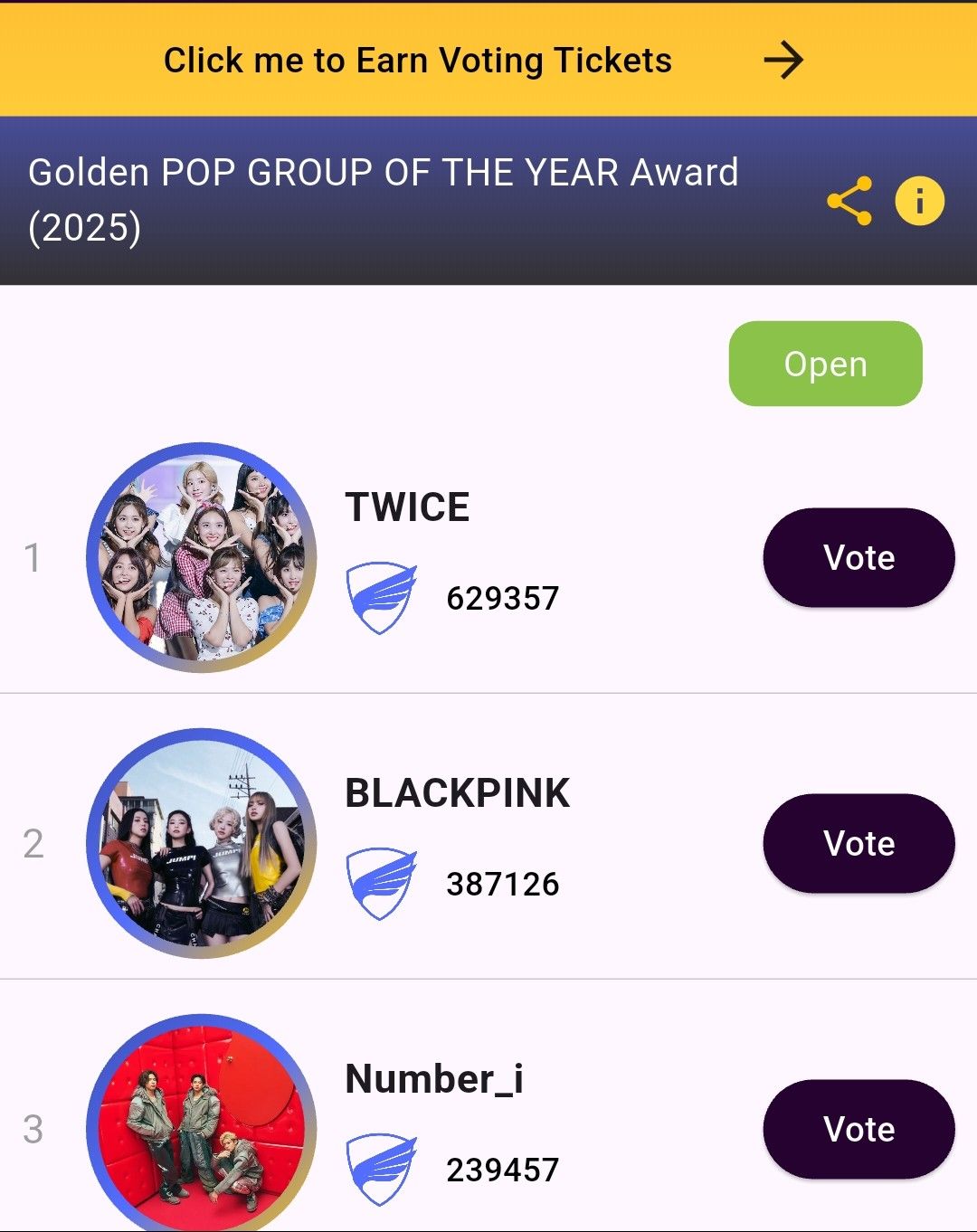The width and height of the screenshot is (977, 1232).
Task: Click the arrow in the voting tickets banner
Action: 783,60
